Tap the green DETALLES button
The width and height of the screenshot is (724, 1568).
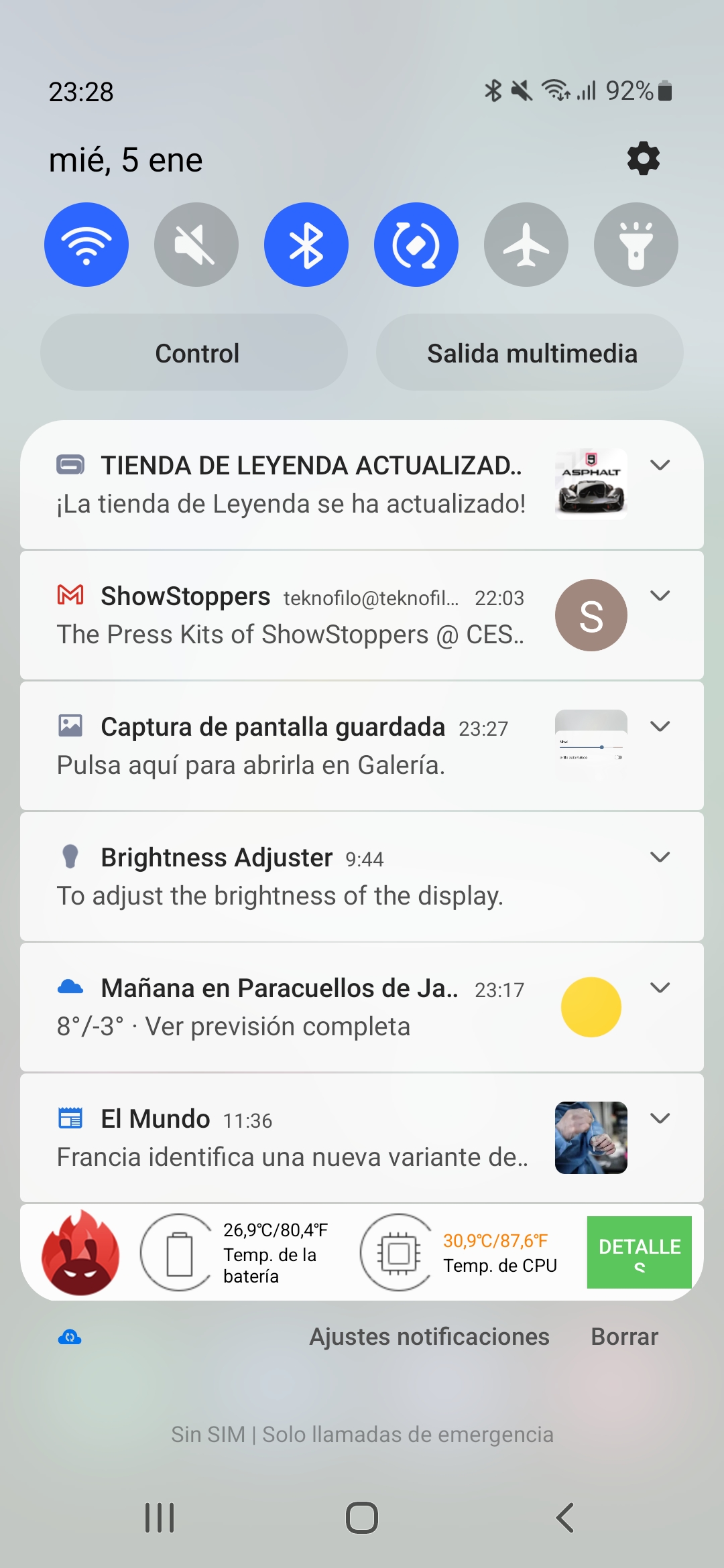[x=640, y=1252]
